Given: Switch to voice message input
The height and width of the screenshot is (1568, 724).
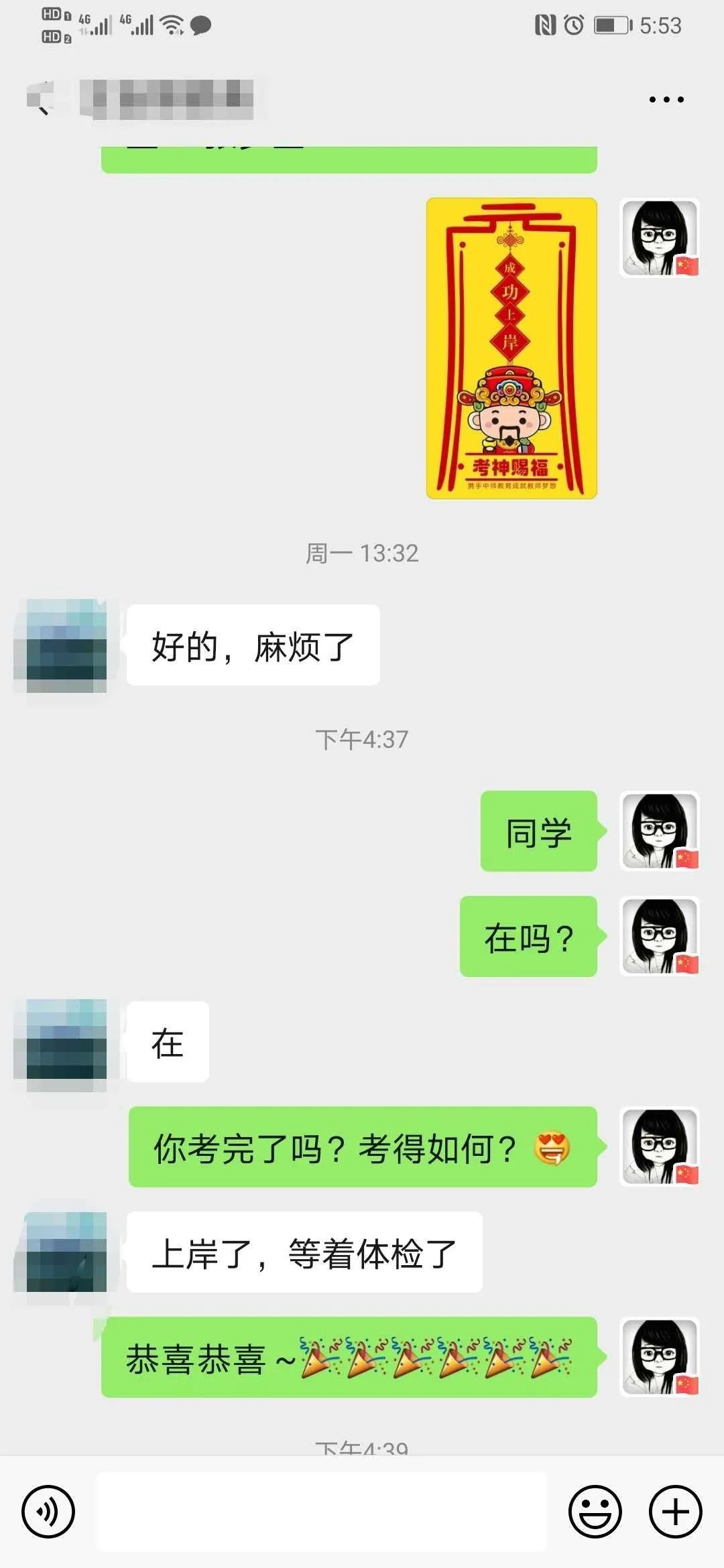Looking at the screenshot, I should [x=48, y=1511].
